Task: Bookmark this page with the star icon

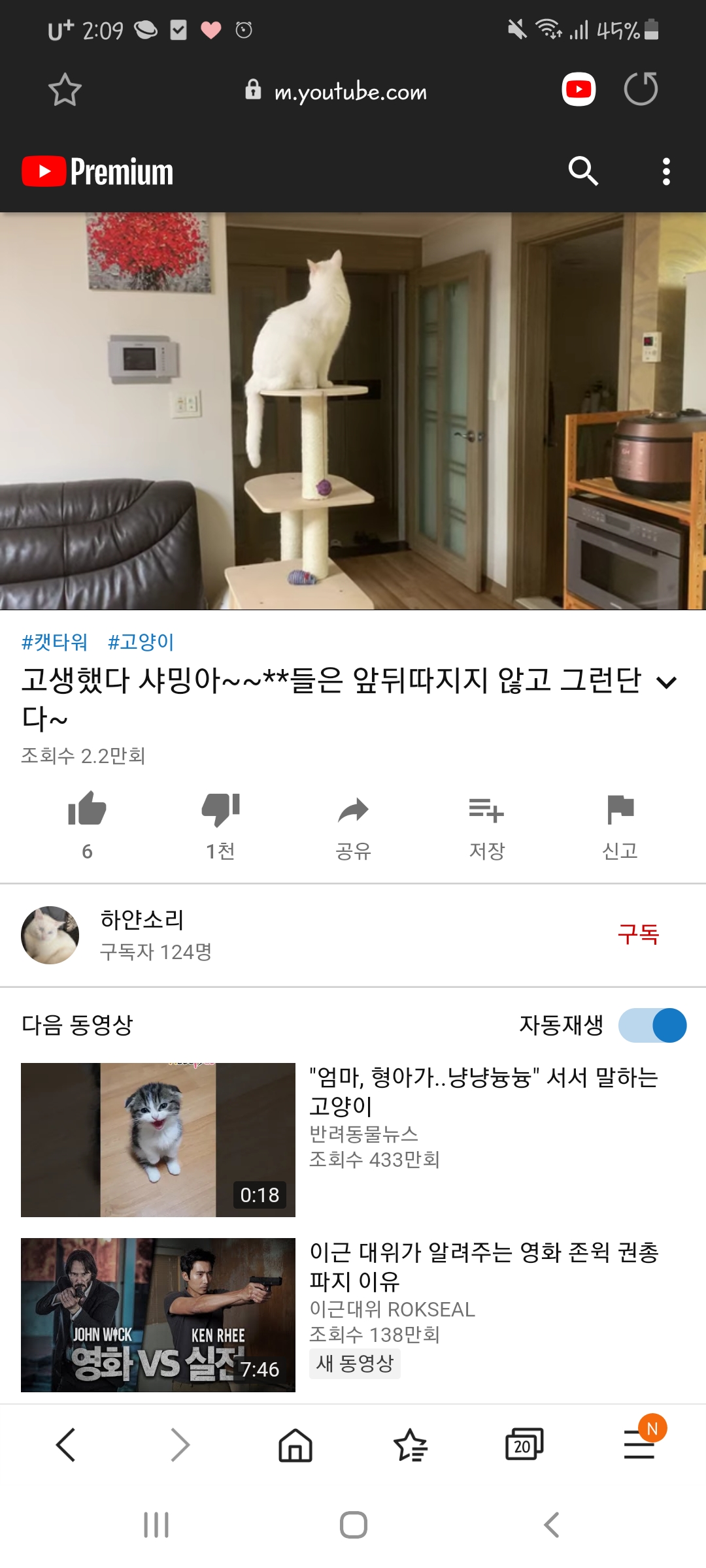Action: pos(65,90)
